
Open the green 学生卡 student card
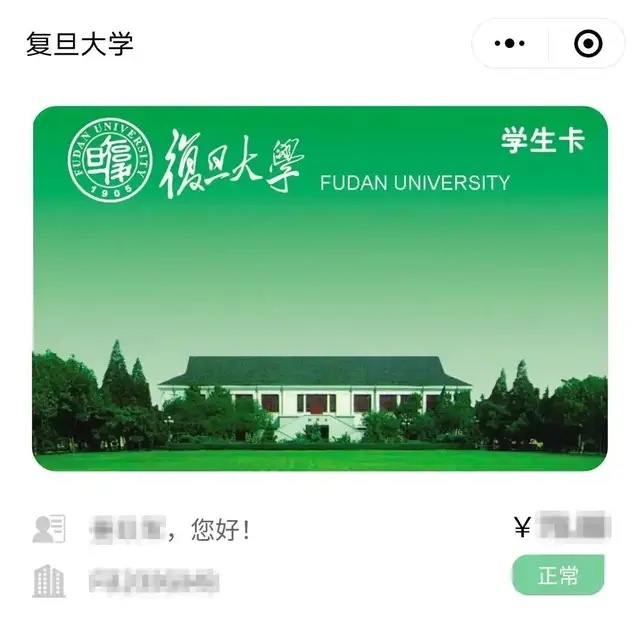point(320,288)
